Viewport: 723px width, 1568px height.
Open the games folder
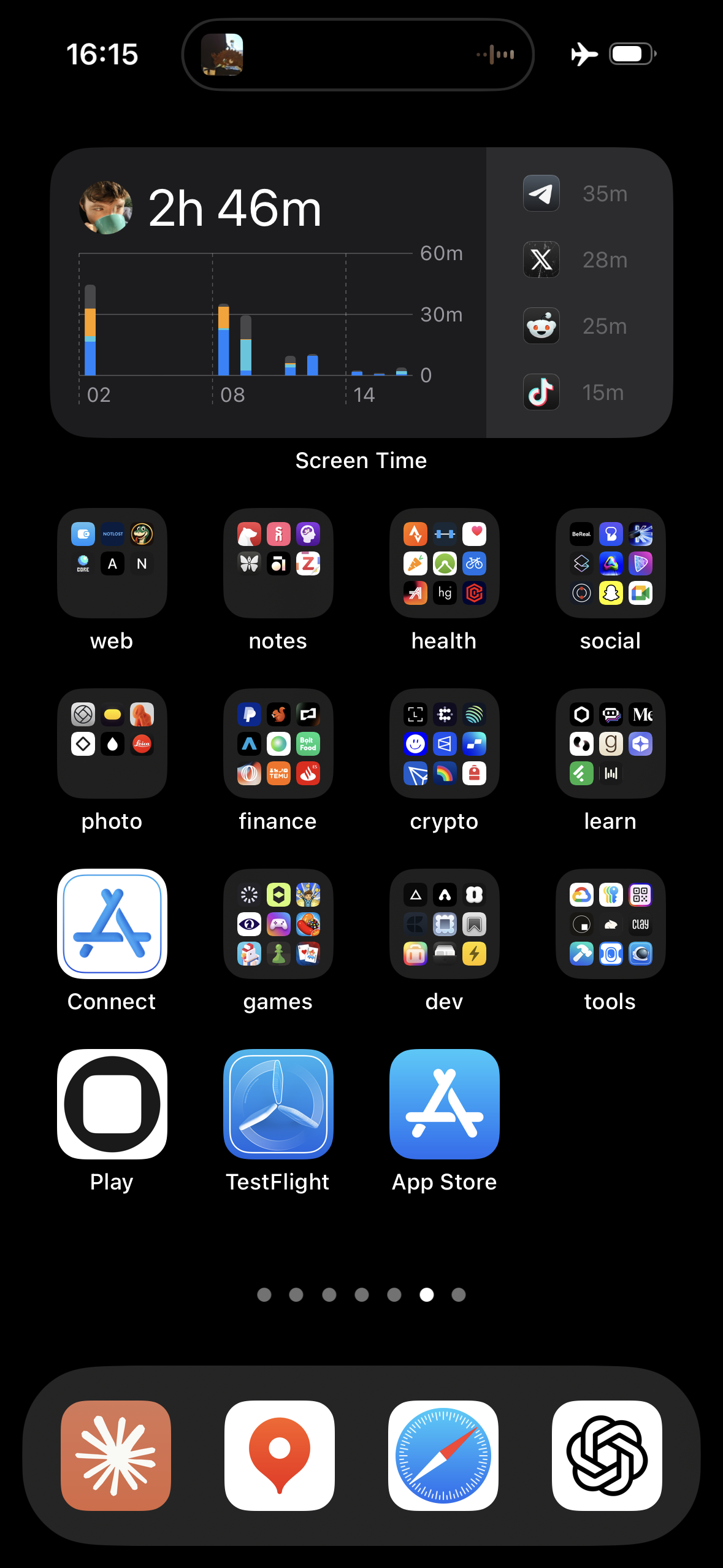click(278, 924)
